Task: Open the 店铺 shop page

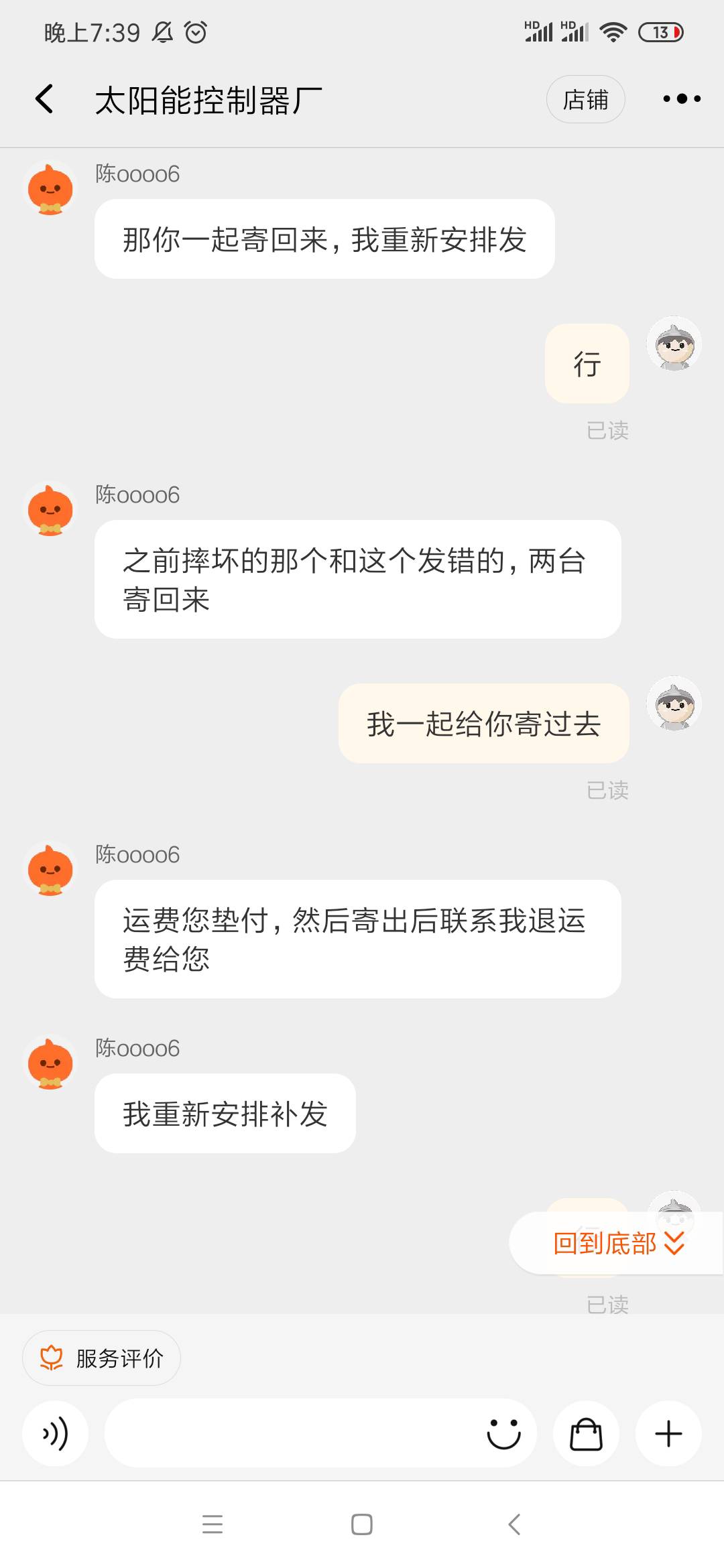Action: [x=585, y=99]
